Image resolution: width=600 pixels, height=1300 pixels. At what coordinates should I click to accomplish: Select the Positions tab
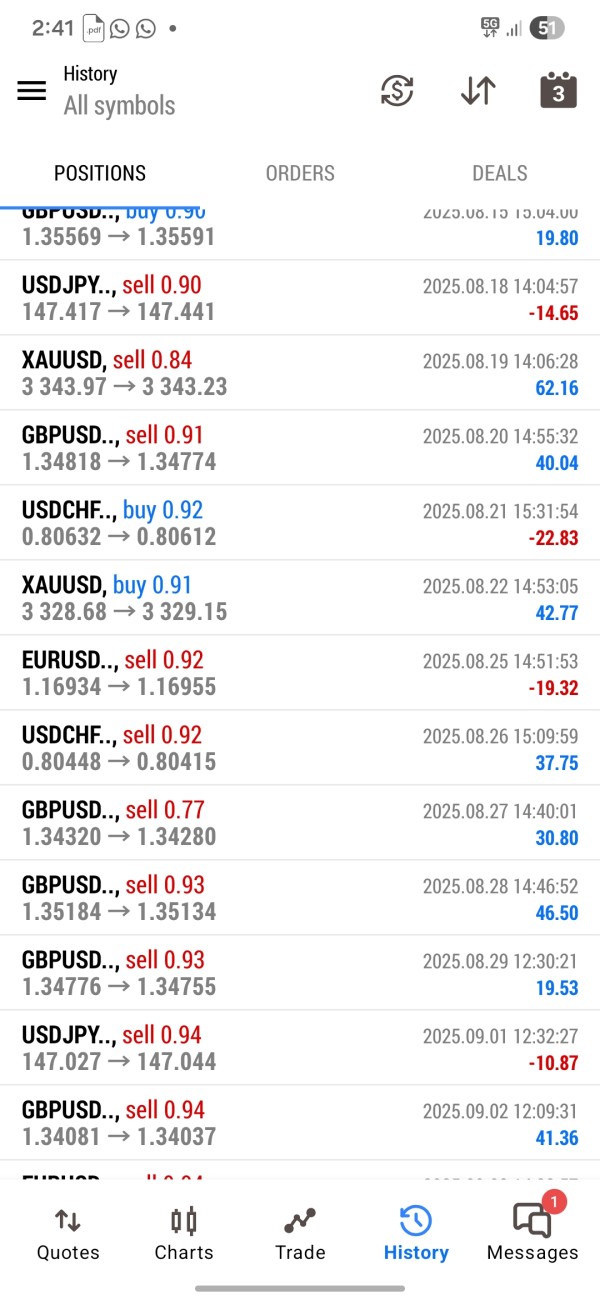[100, 173]
